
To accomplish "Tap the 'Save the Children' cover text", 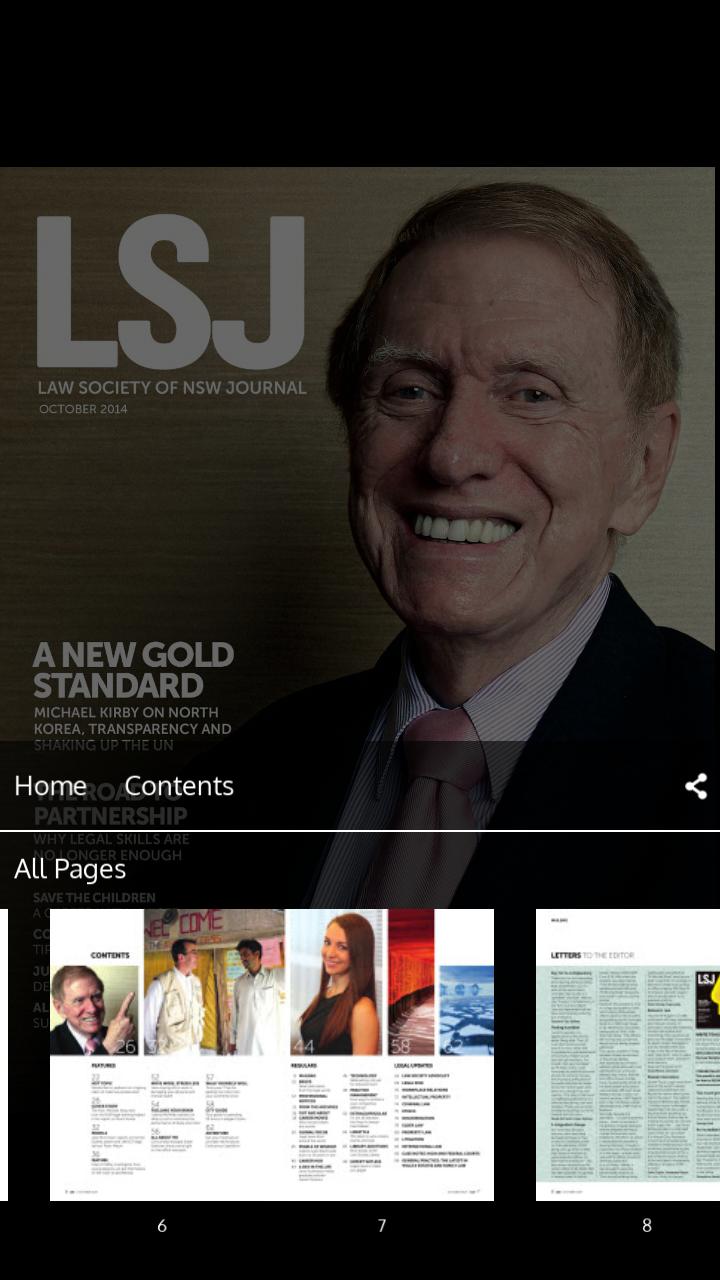I will pos(93,899).
